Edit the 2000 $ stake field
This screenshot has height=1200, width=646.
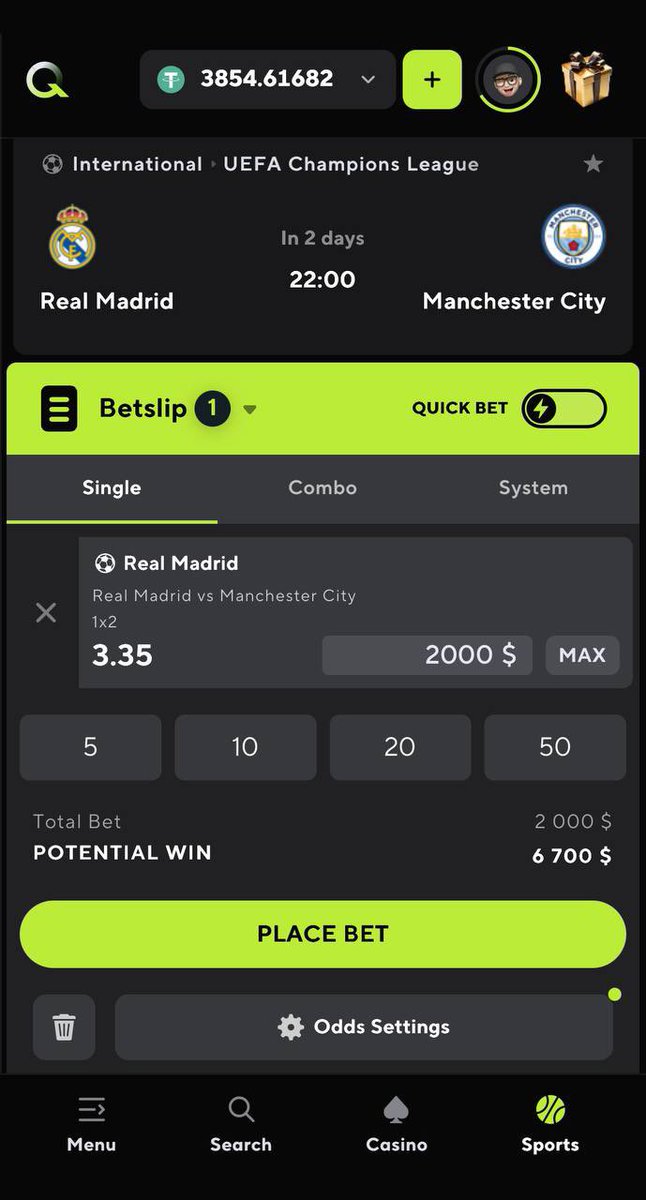pos(427,655)
